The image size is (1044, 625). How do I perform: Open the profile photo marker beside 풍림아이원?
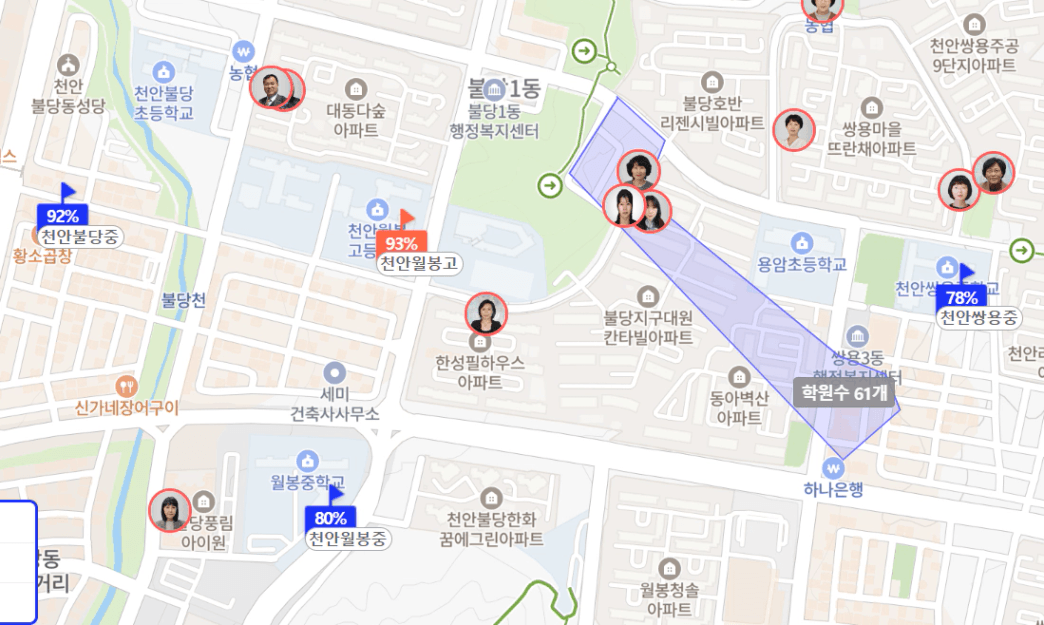(170, 510)
